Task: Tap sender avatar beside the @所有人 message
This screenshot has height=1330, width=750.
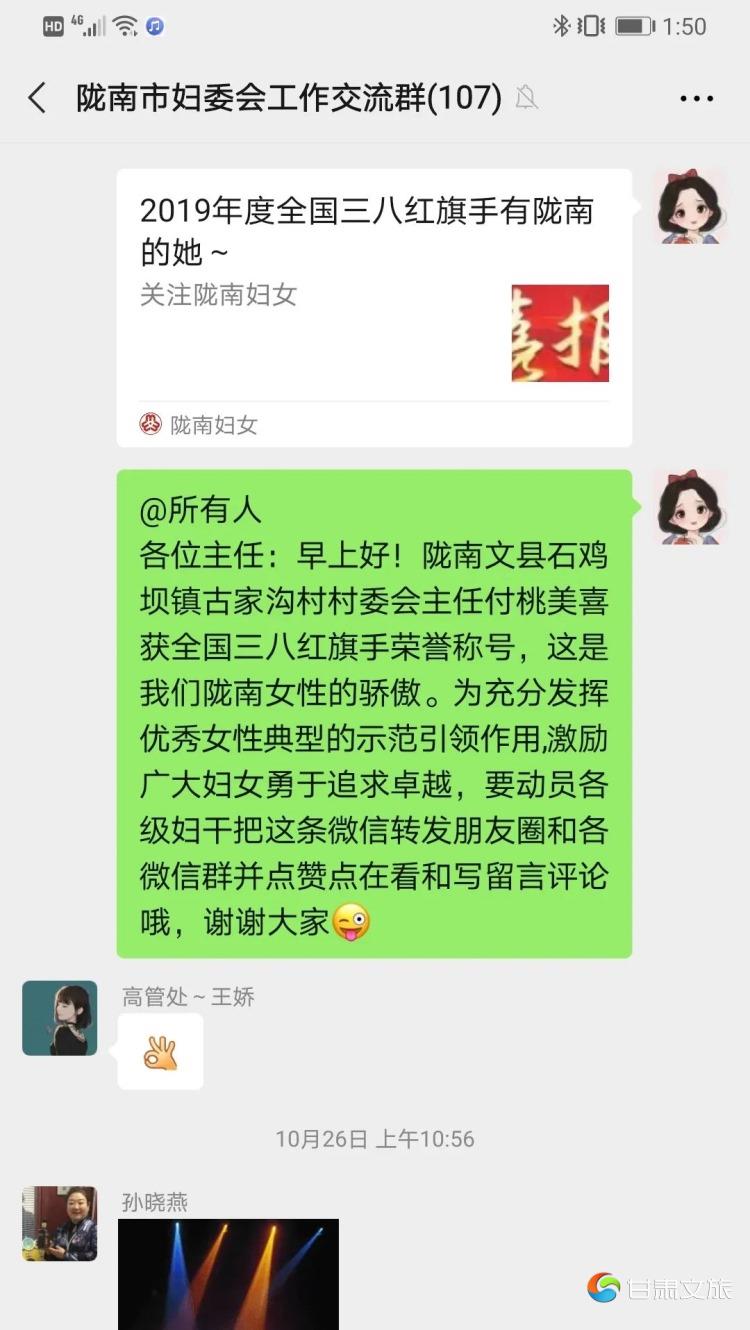Action: [689, 507]
